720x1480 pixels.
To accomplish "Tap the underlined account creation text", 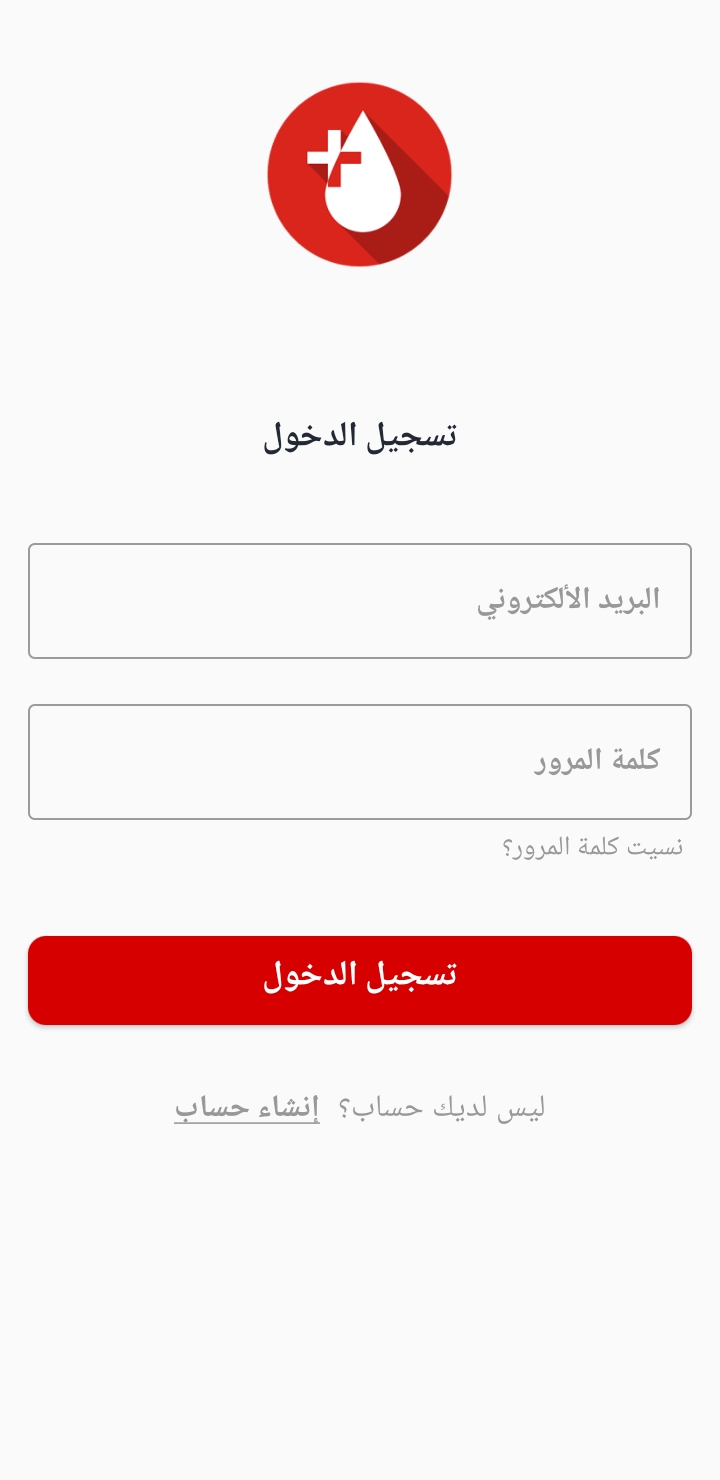I will pos(246,1105).
